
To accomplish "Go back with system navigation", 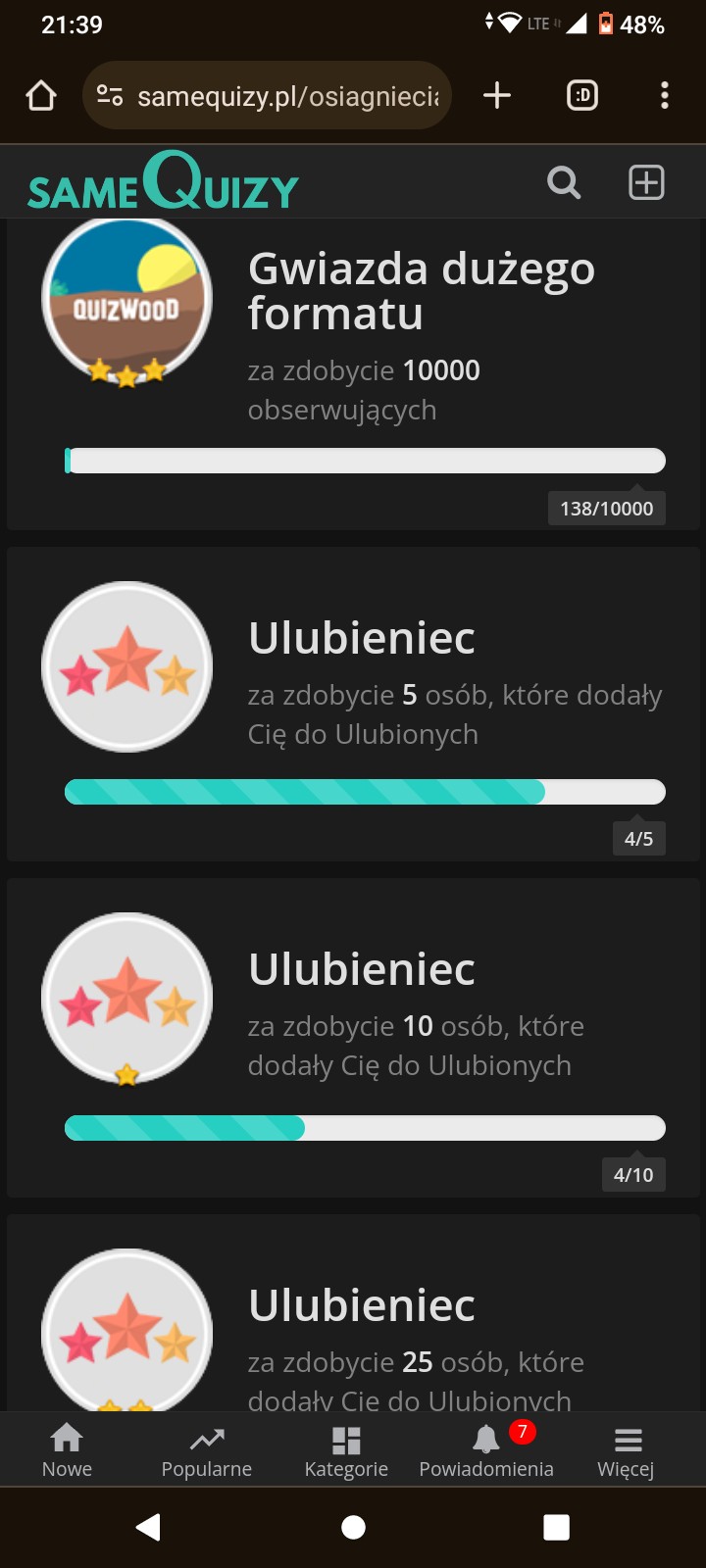I will pos(149,1527).
